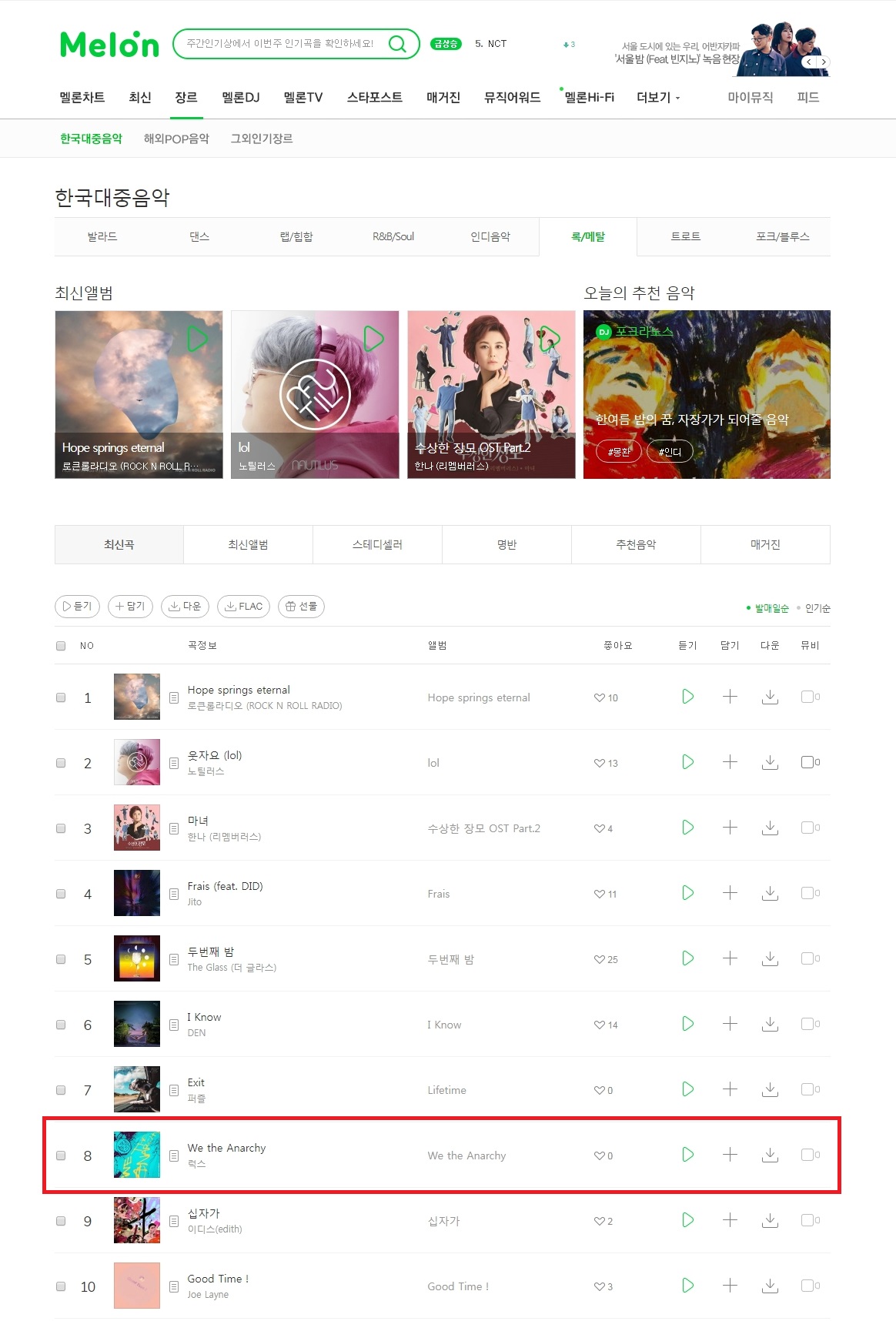Switch to the 스테디셀러 tab
The width and height of the screenshot is (896, 1321).
[x=377, y=544]
